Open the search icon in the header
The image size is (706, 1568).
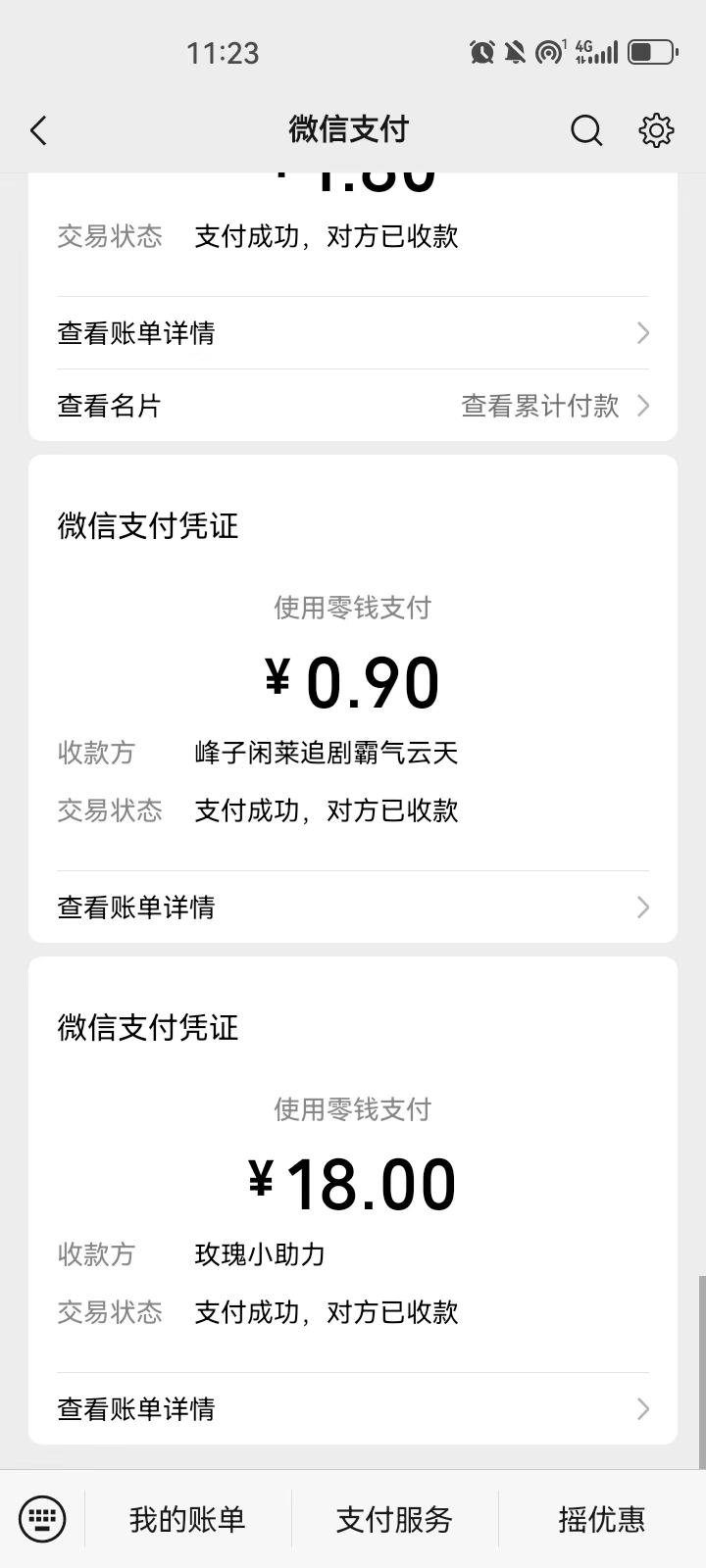pos(586,130)
